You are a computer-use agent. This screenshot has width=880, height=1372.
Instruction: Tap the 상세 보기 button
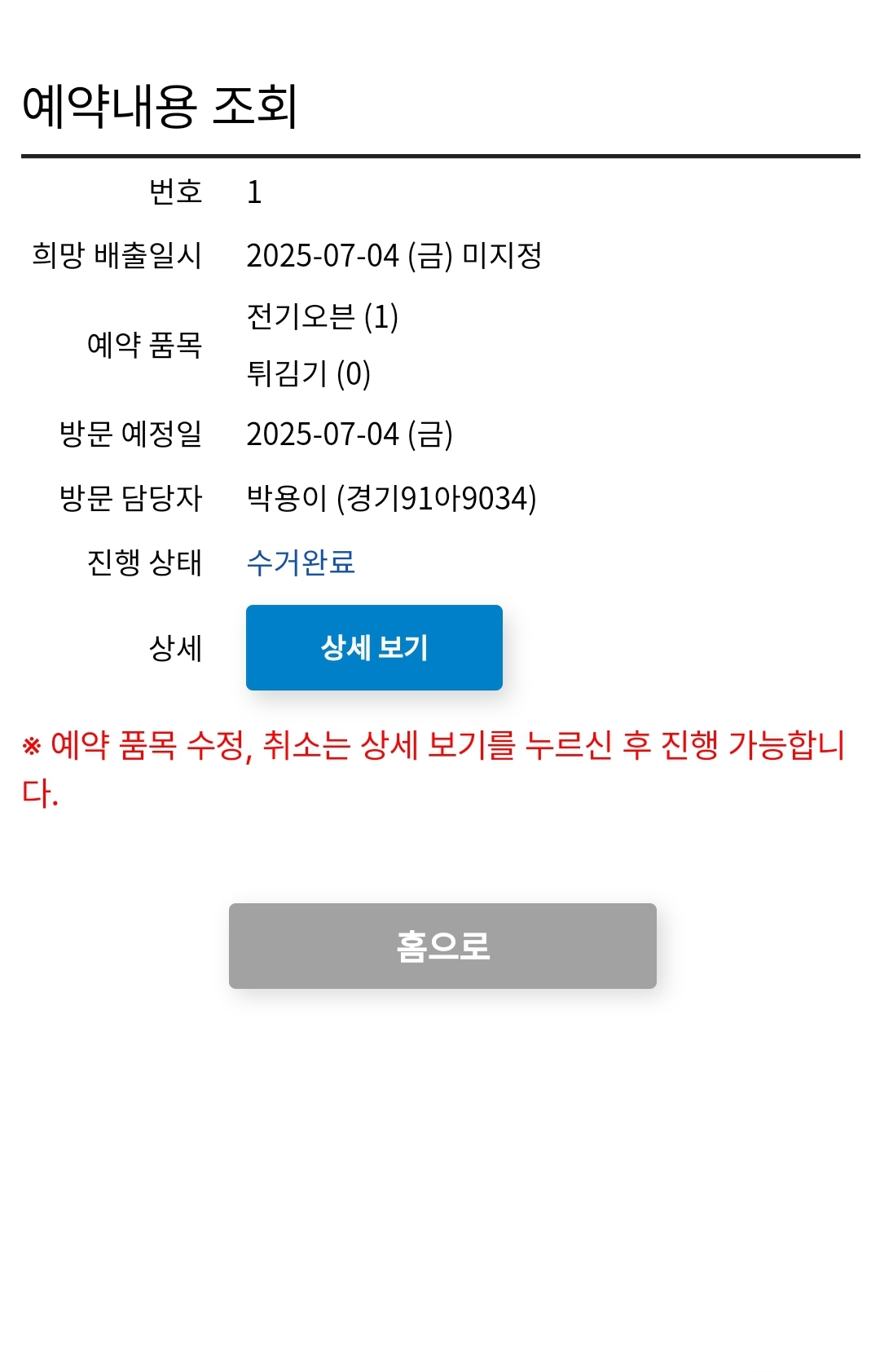(374, 647)
